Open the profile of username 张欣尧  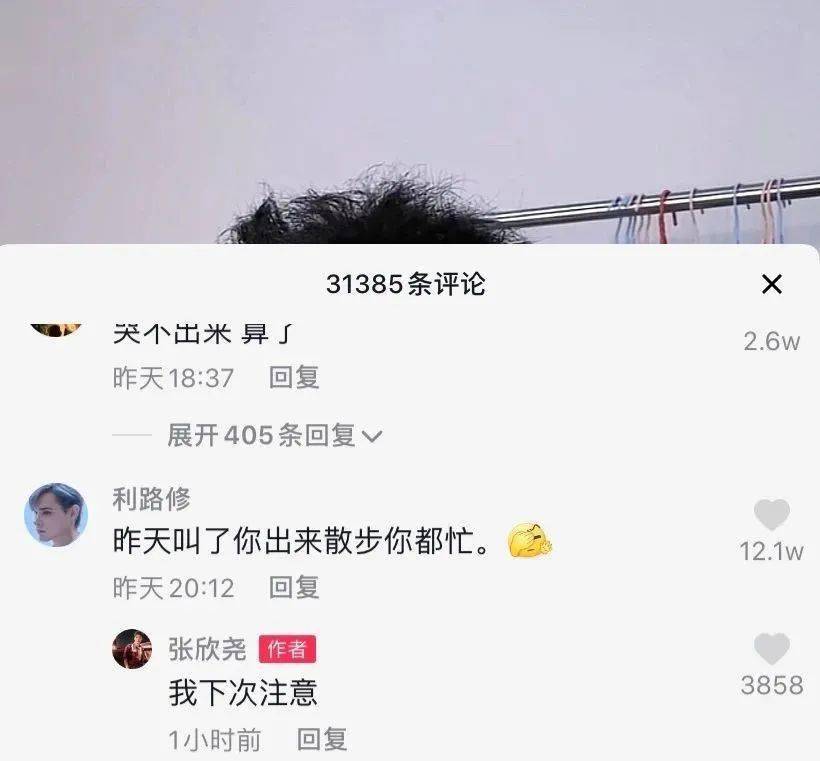(207, 650)
